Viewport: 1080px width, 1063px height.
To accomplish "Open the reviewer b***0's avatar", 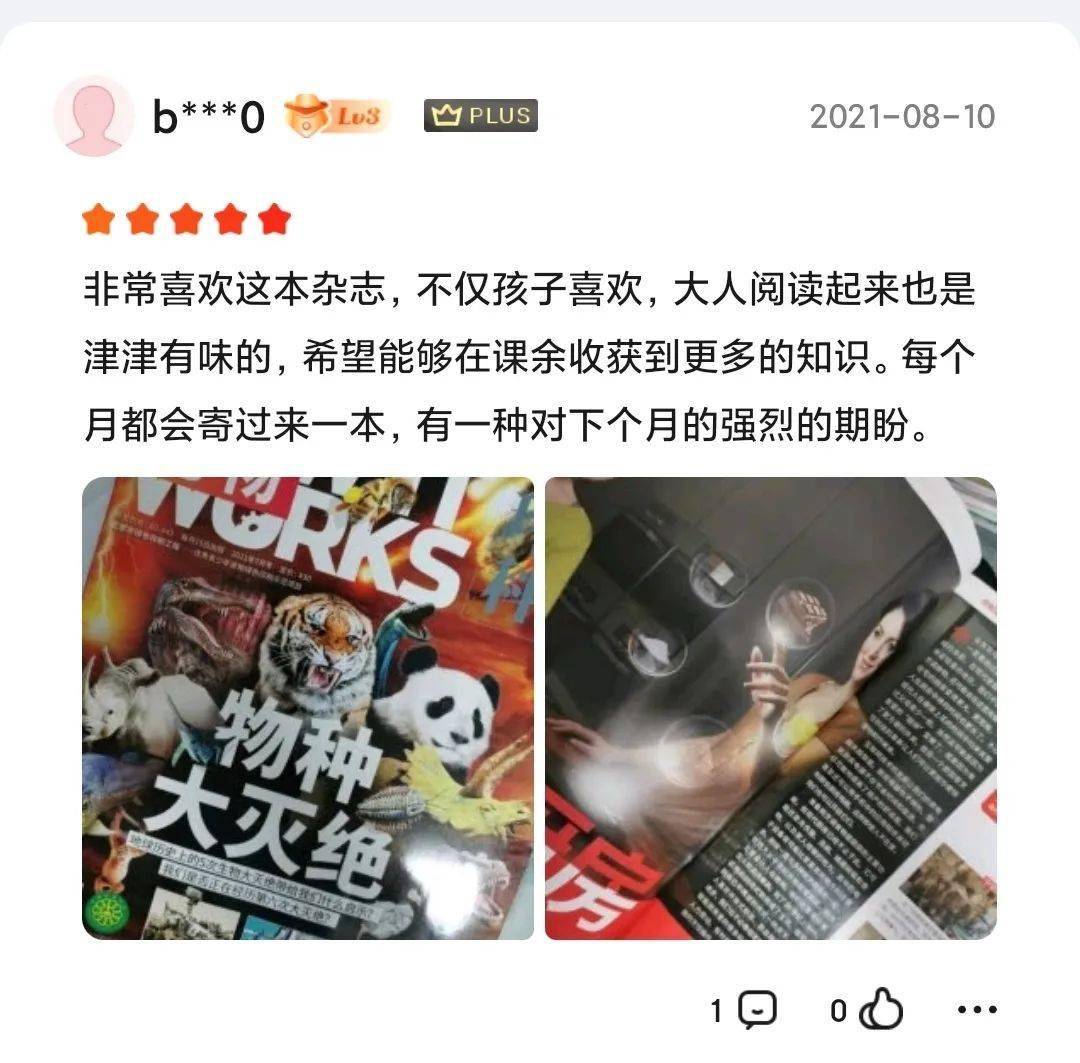I will click(x=93, y=116).
